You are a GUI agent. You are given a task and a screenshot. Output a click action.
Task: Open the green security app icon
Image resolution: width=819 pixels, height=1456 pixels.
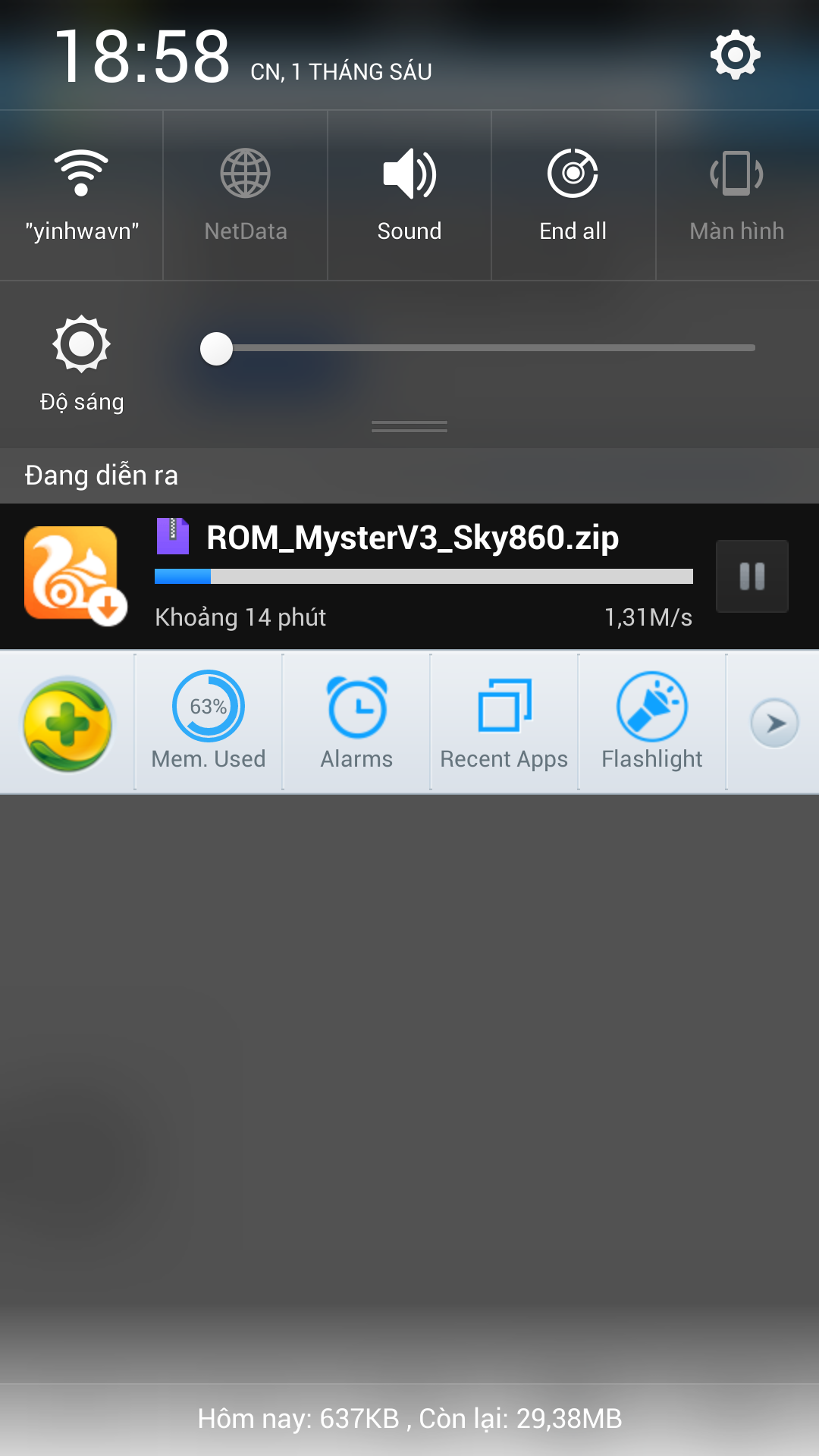click(x=67, y=724)
